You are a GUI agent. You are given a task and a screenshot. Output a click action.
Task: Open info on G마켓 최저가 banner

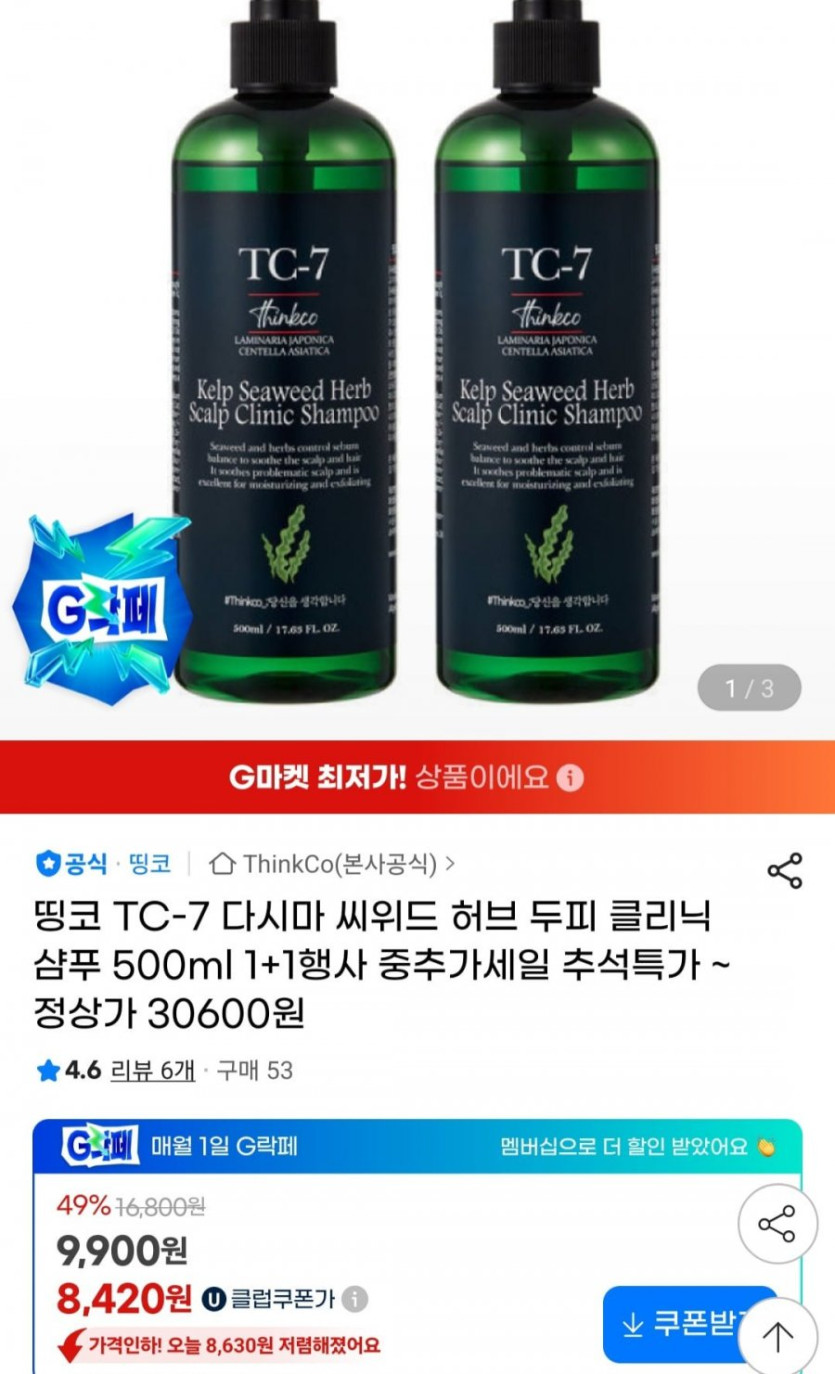(570, 778)
